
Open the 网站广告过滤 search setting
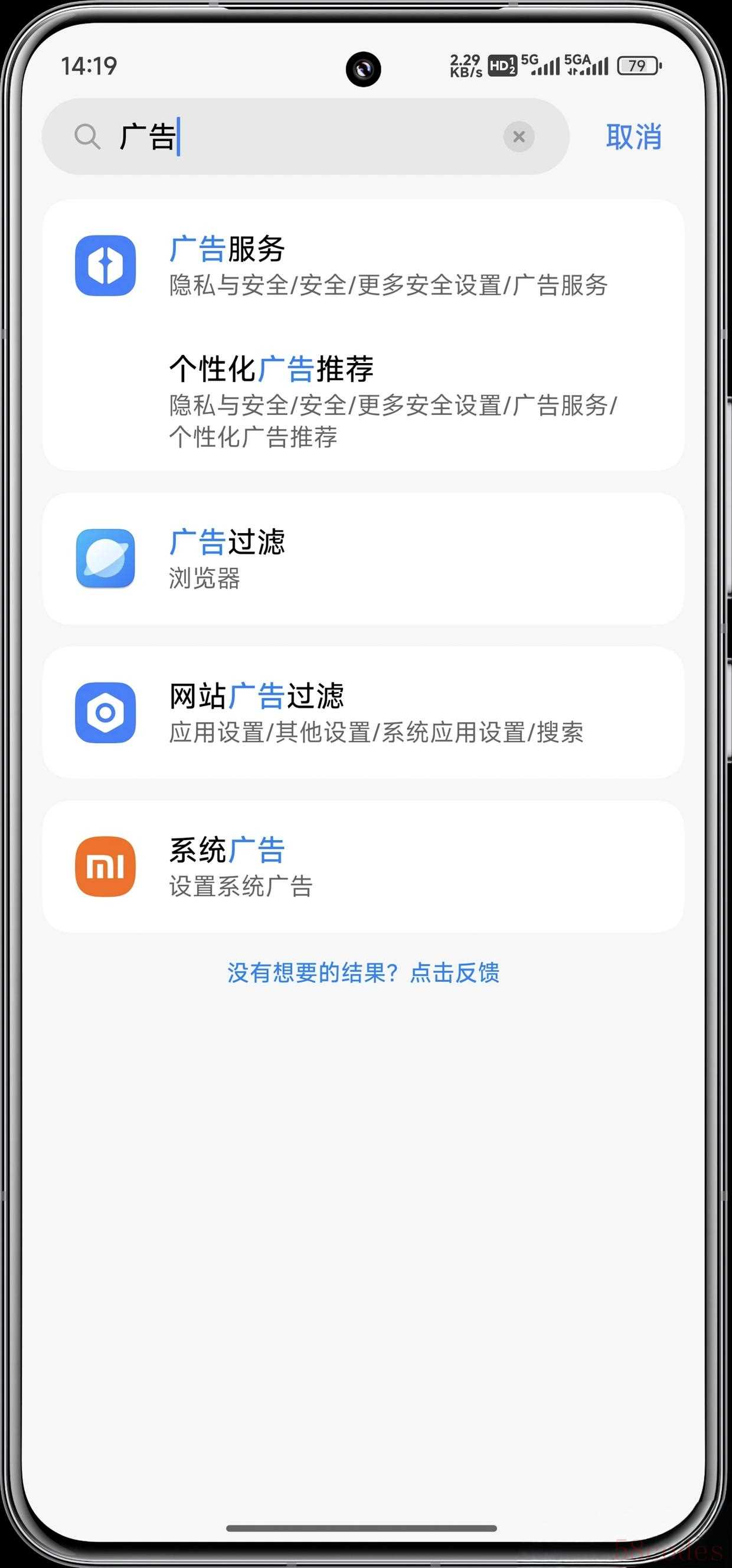pyautogui.click(x=362, y=713)
